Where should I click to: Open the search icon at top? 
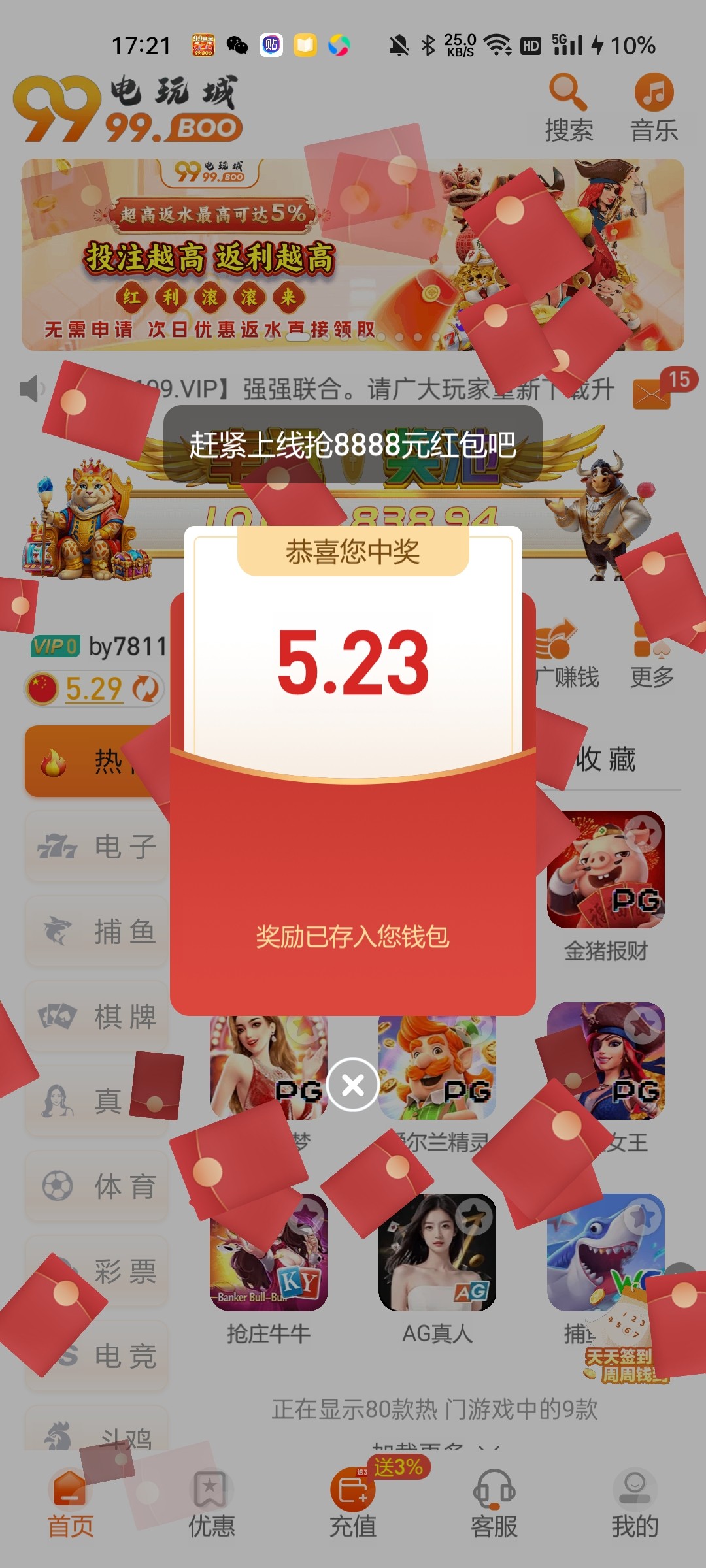[569, 108]
